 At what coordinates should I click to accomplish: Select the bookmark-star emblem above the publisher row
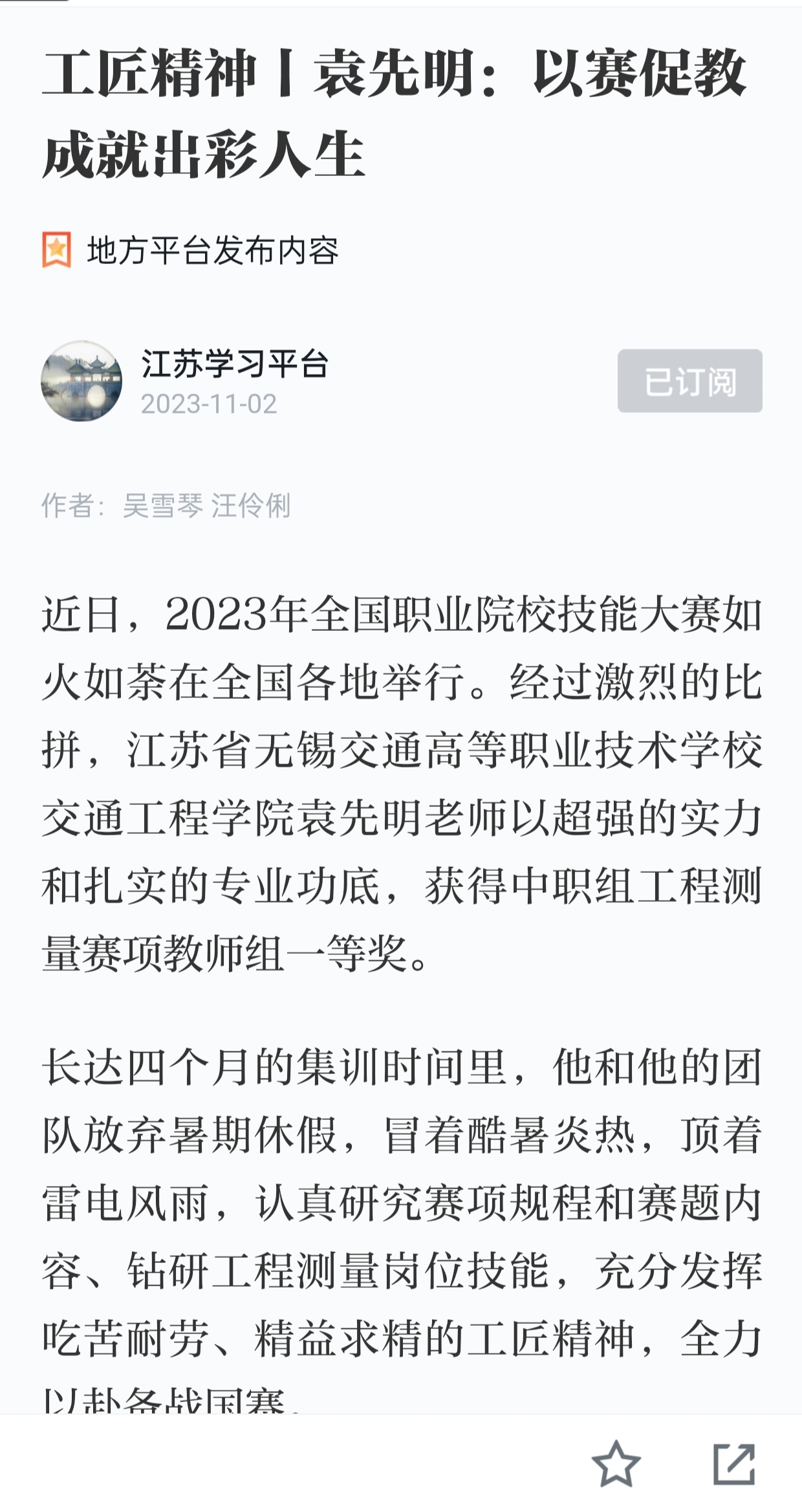(x=56, y=248)
